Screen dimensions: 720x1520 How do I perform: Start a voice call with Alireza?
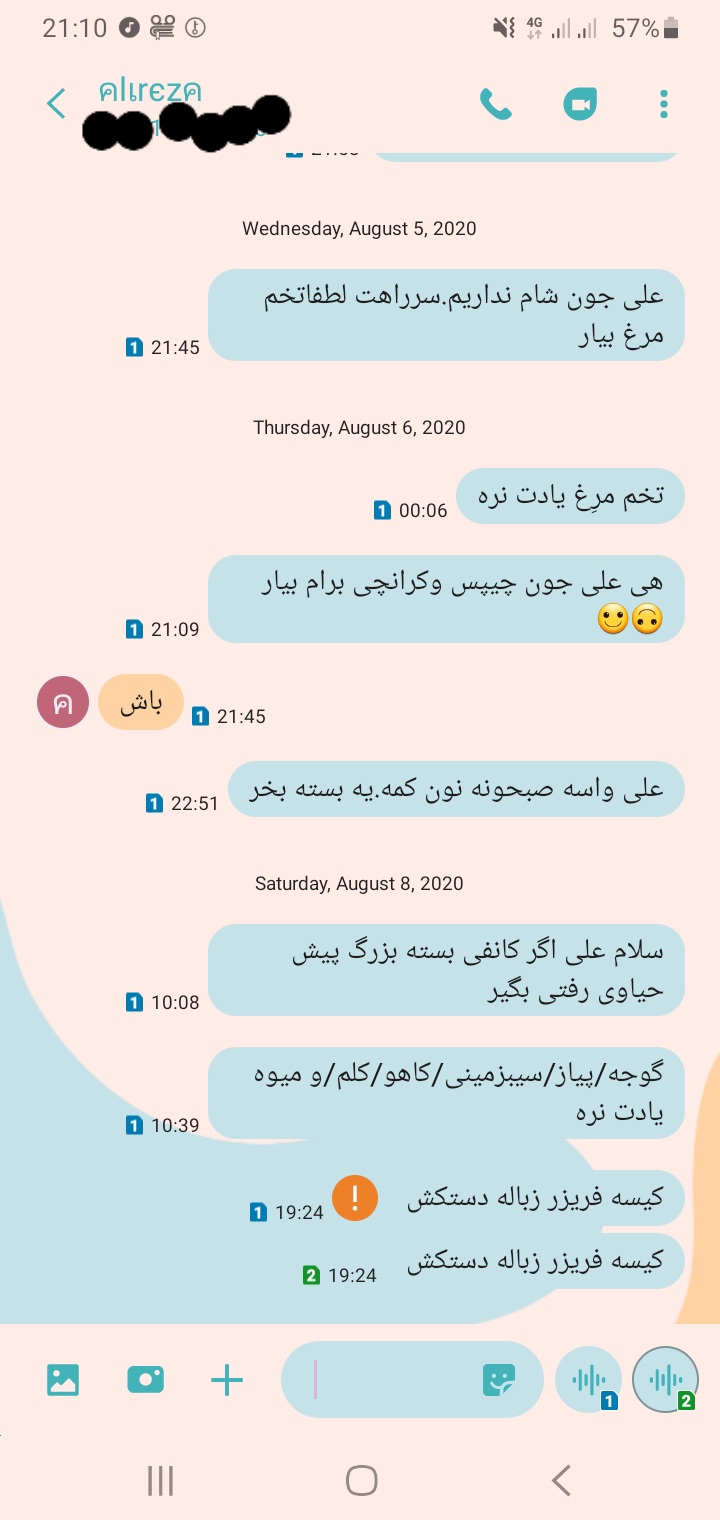[495, 104]
